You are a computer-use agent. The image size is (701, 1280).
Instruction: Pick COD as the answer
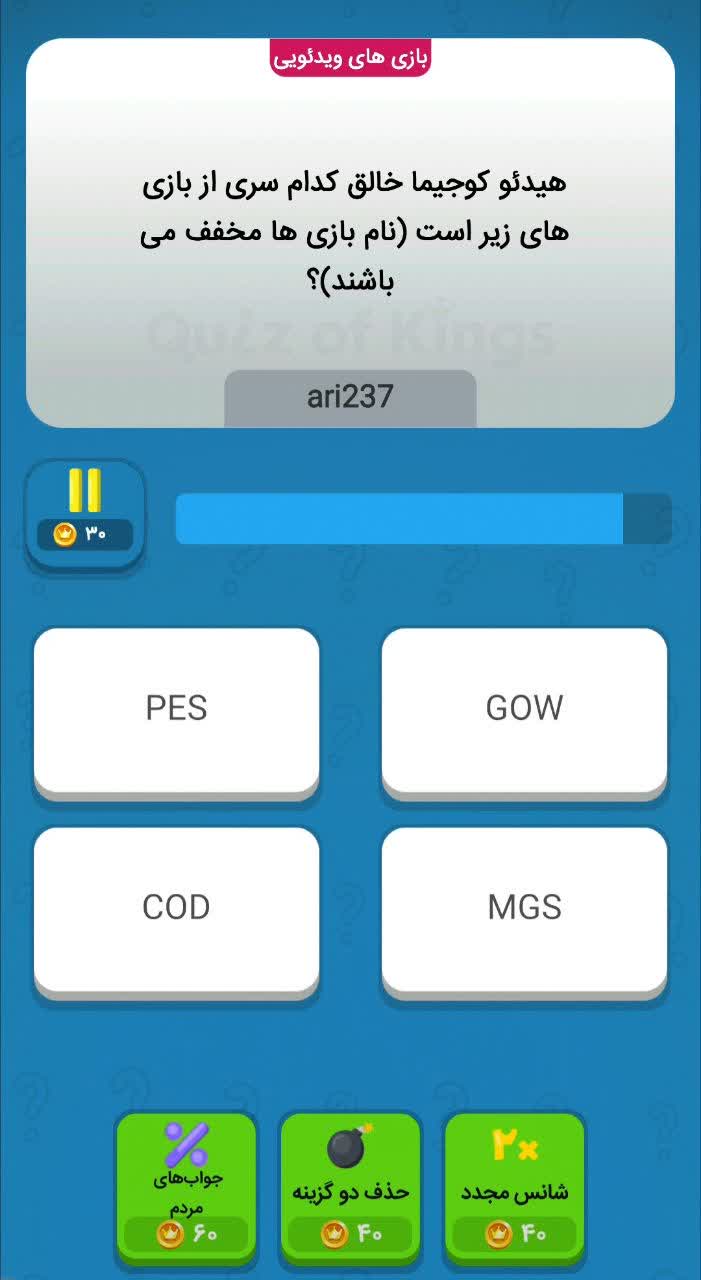coord(176,908)
